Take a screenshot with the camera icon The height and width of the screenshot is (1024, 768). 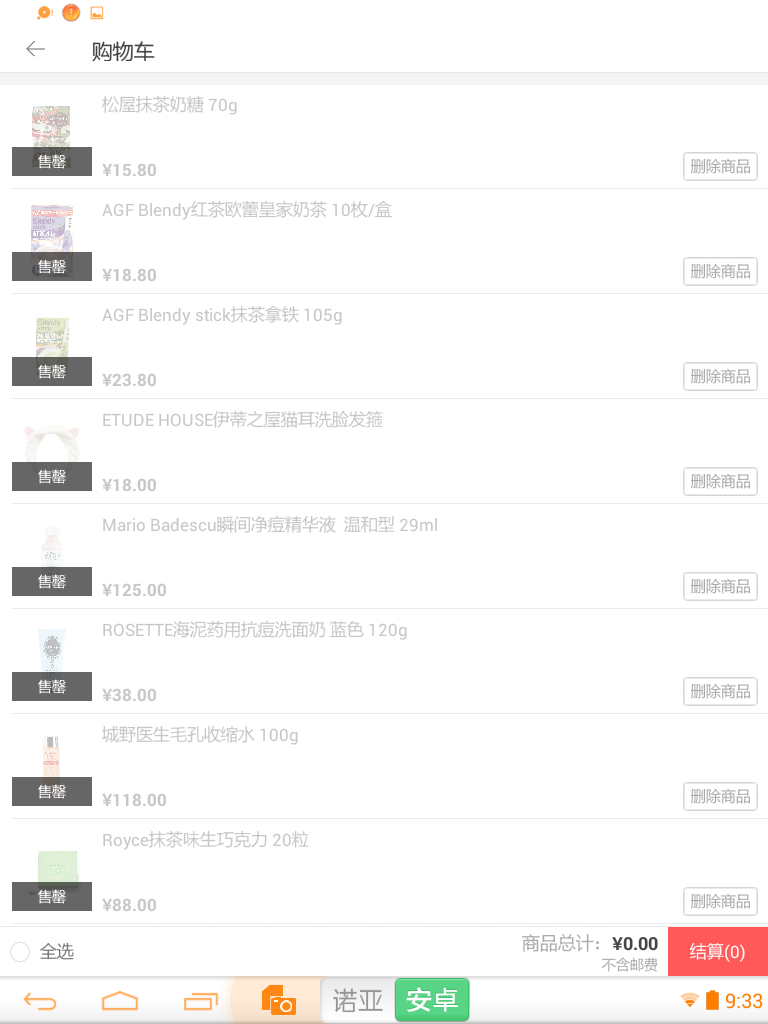[278, 1001]
